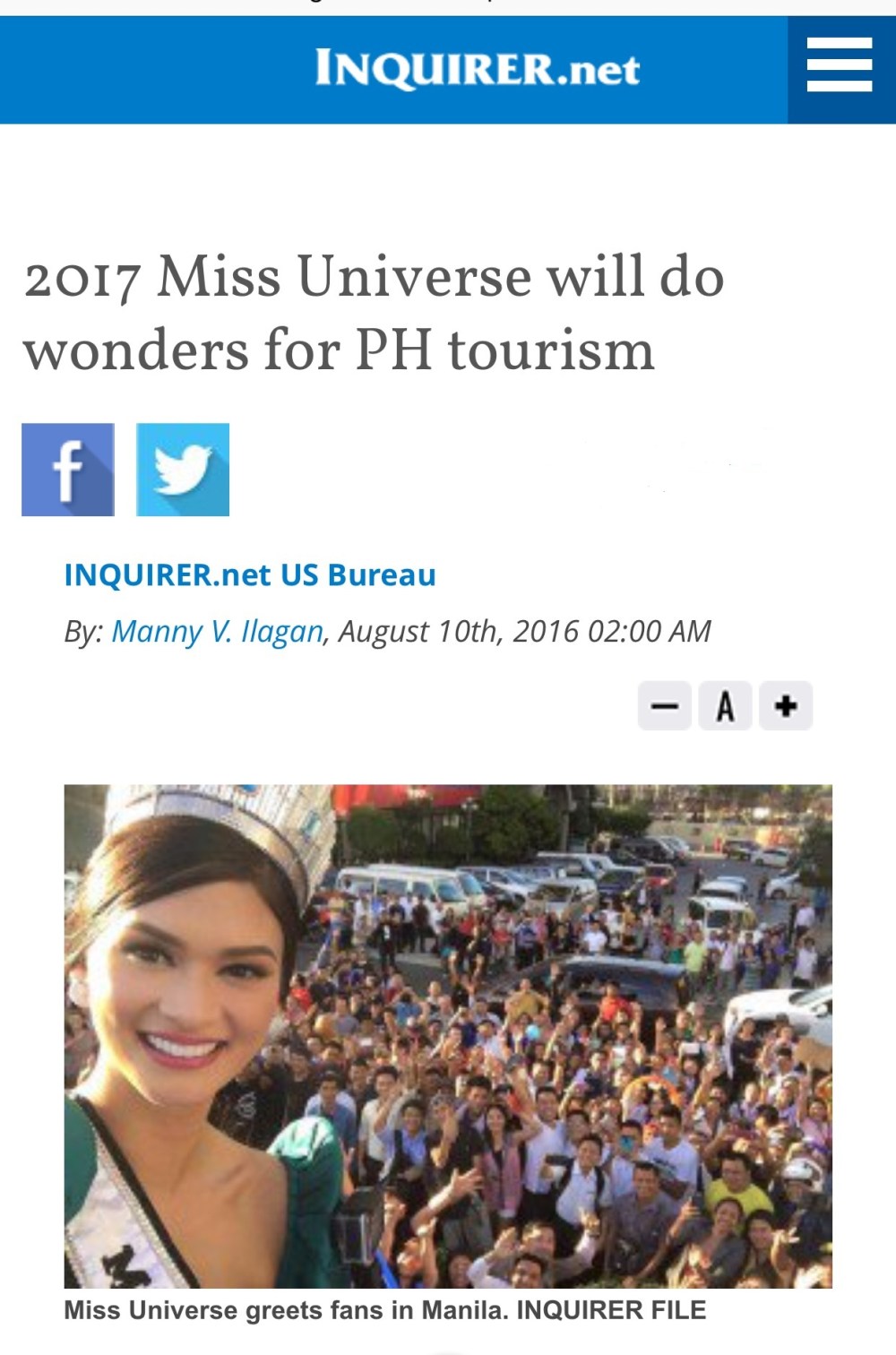Share article on Twitter
The image size is (896, 1355).
pyautogui.click(x=183, y=470)
